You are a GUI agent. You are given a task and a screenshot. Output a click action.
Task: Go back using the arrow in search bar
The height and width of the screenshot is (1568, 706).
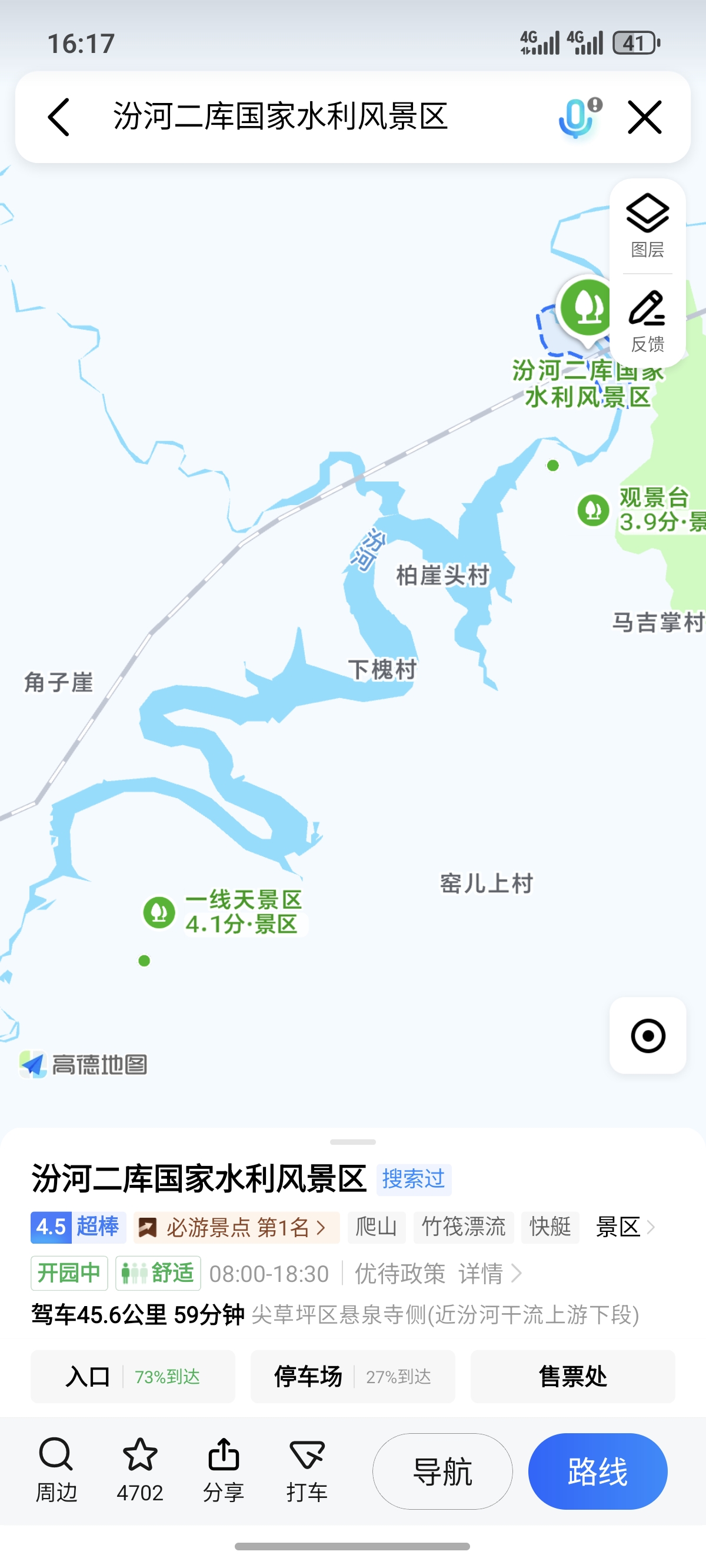pyautogui.click(x=59, y=117)
